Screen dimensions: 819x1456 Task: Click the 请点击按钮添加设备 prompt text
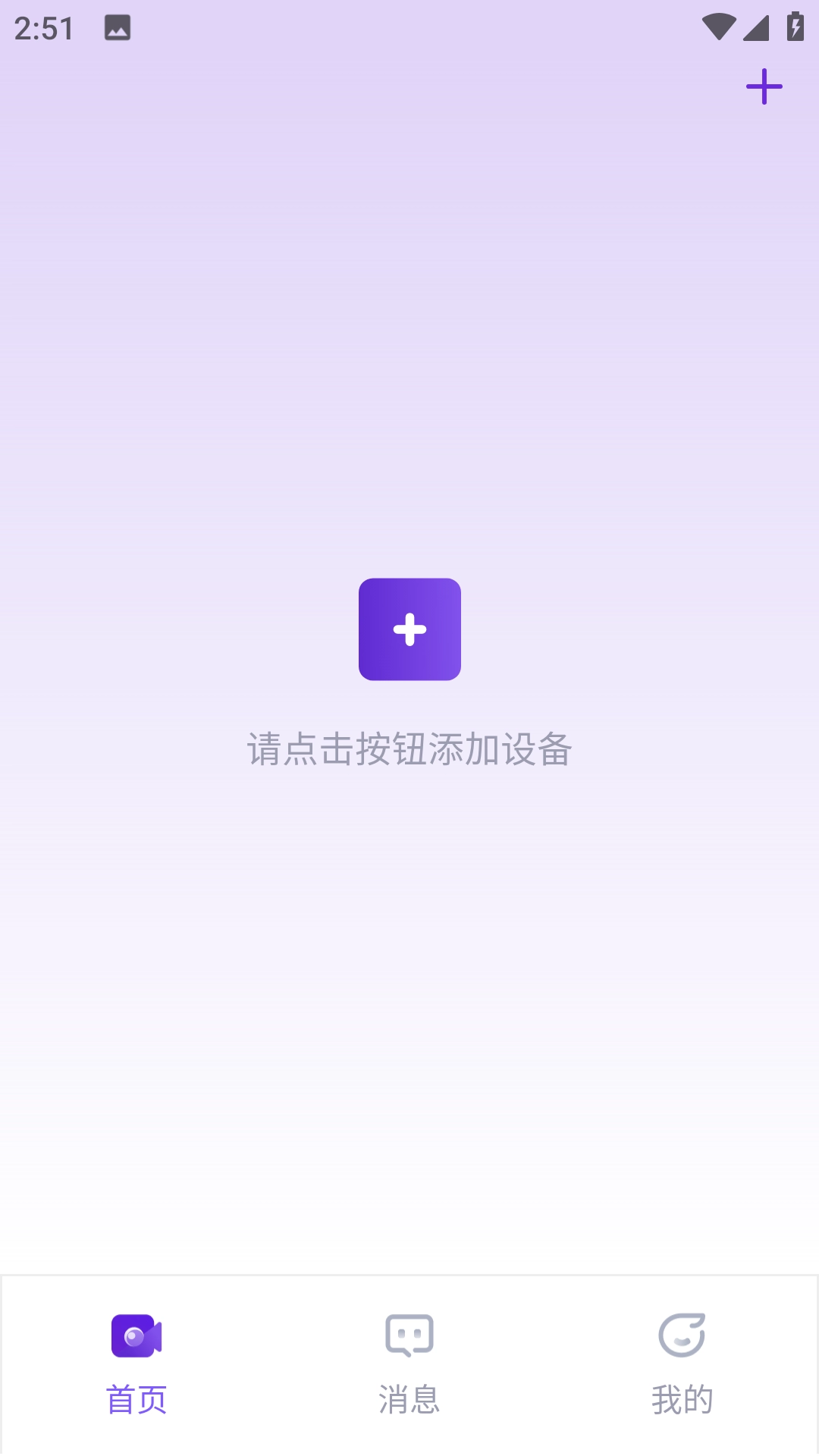pyautogui.click(x=409, y=749)
